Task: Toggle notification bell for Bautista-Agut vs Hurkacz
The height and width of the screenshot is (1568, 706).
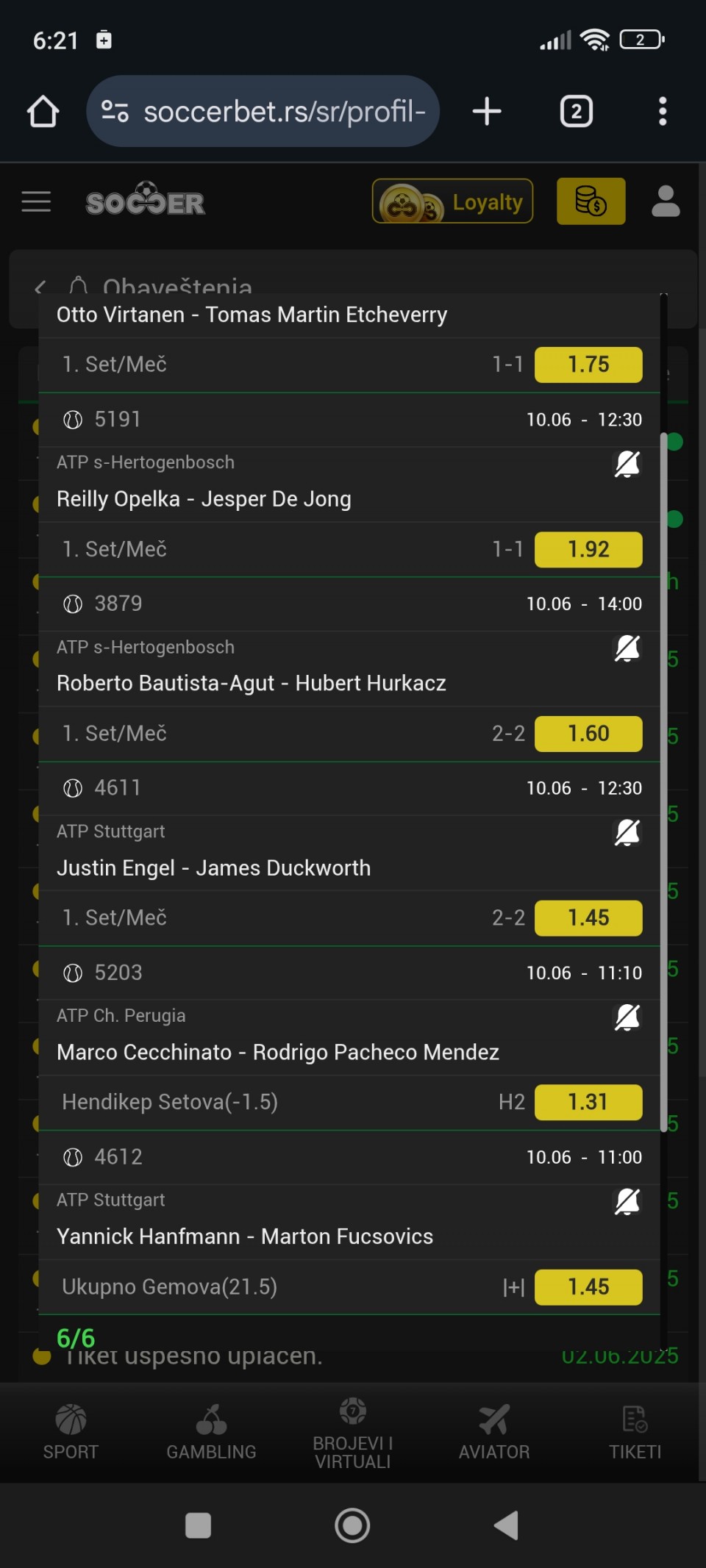Action: coord(627,648)
